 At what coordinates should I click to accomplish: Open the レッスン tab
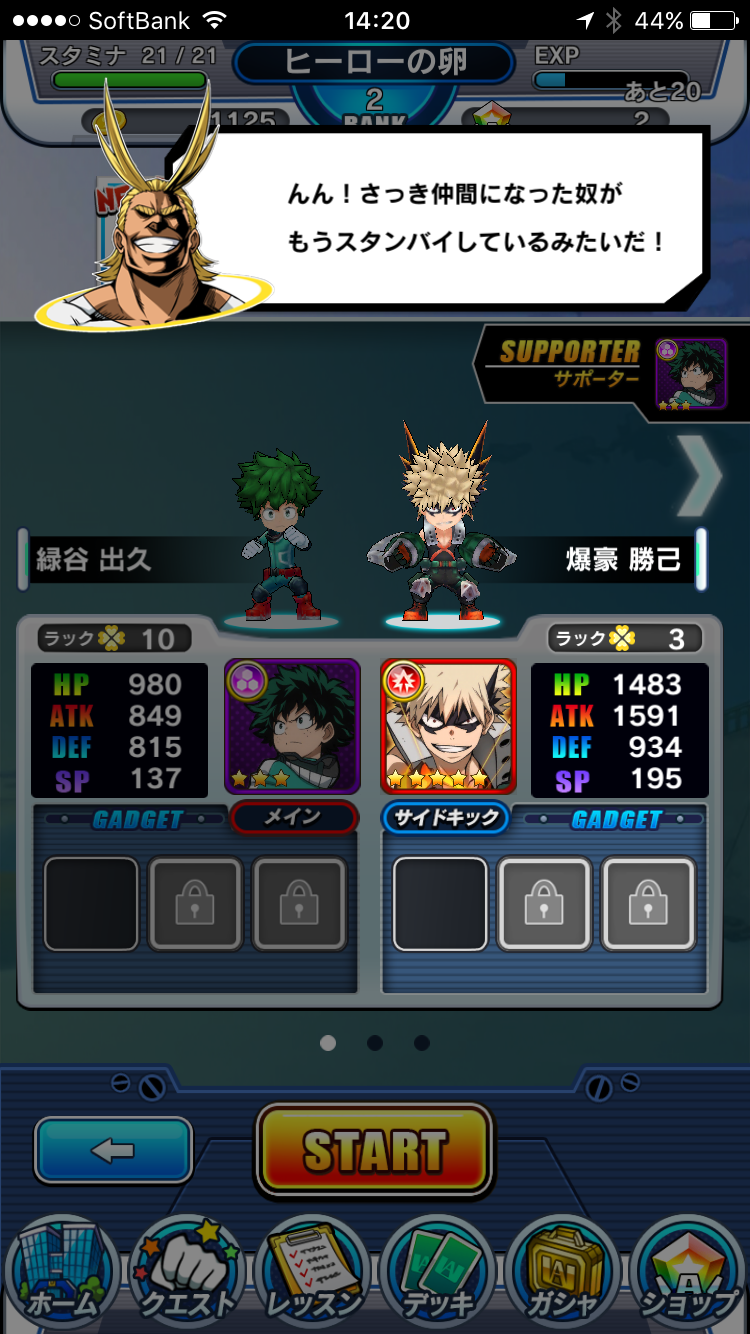point(313,1274)
